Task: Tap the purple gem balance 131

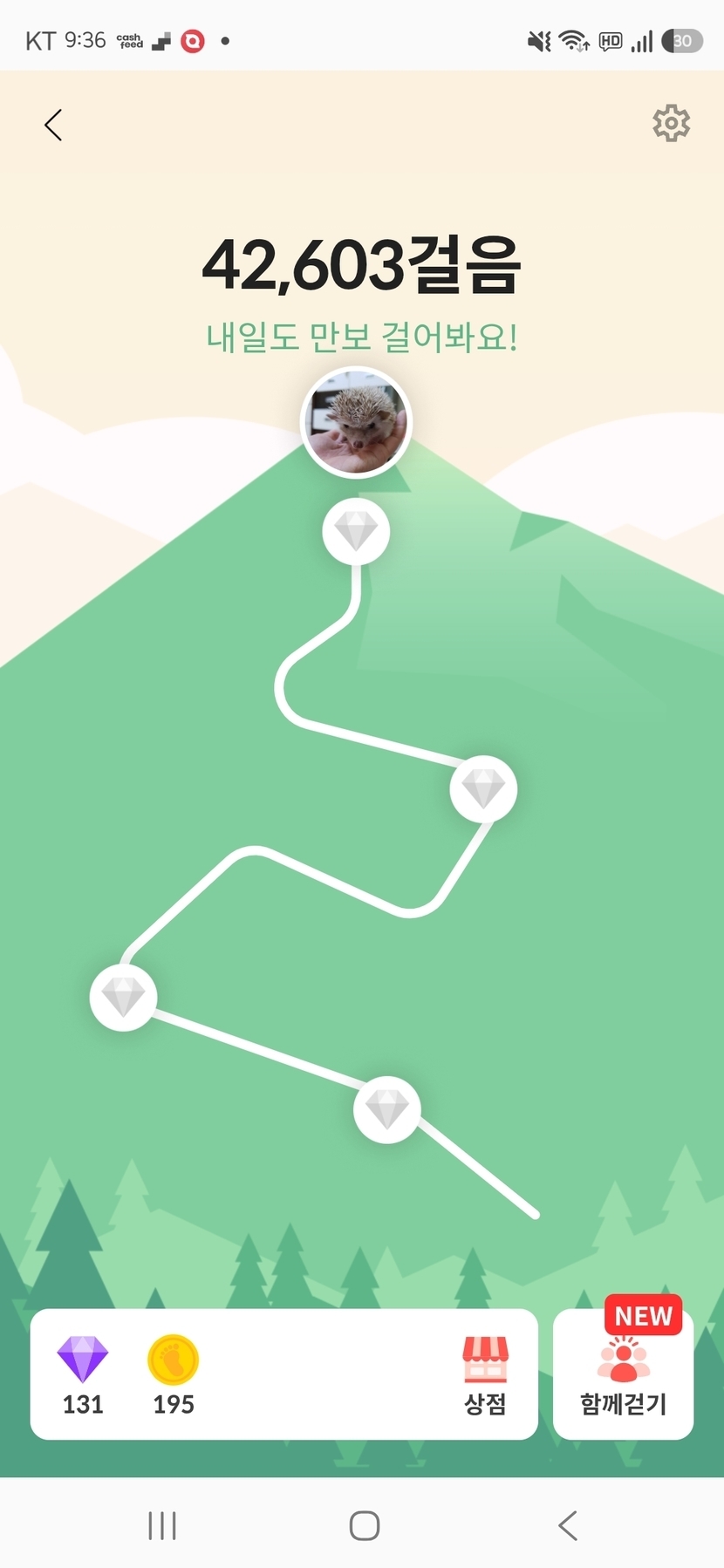Action: click(83, 1375)
